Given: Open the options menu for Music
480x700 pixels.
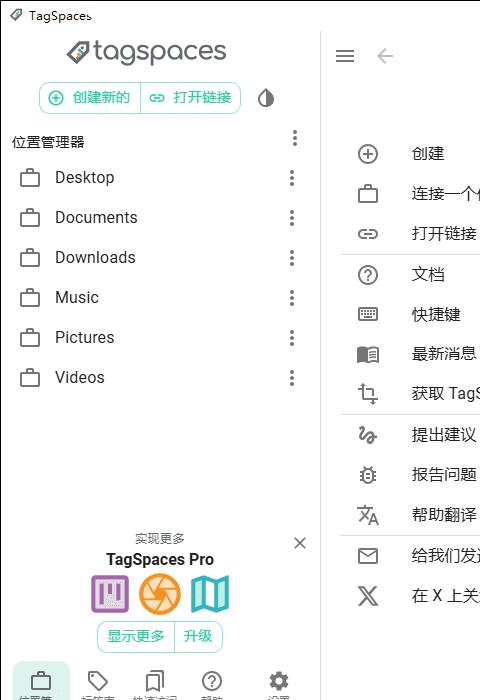Looking at the screenshot, I should pyautogui.click(x=292, y=298).
